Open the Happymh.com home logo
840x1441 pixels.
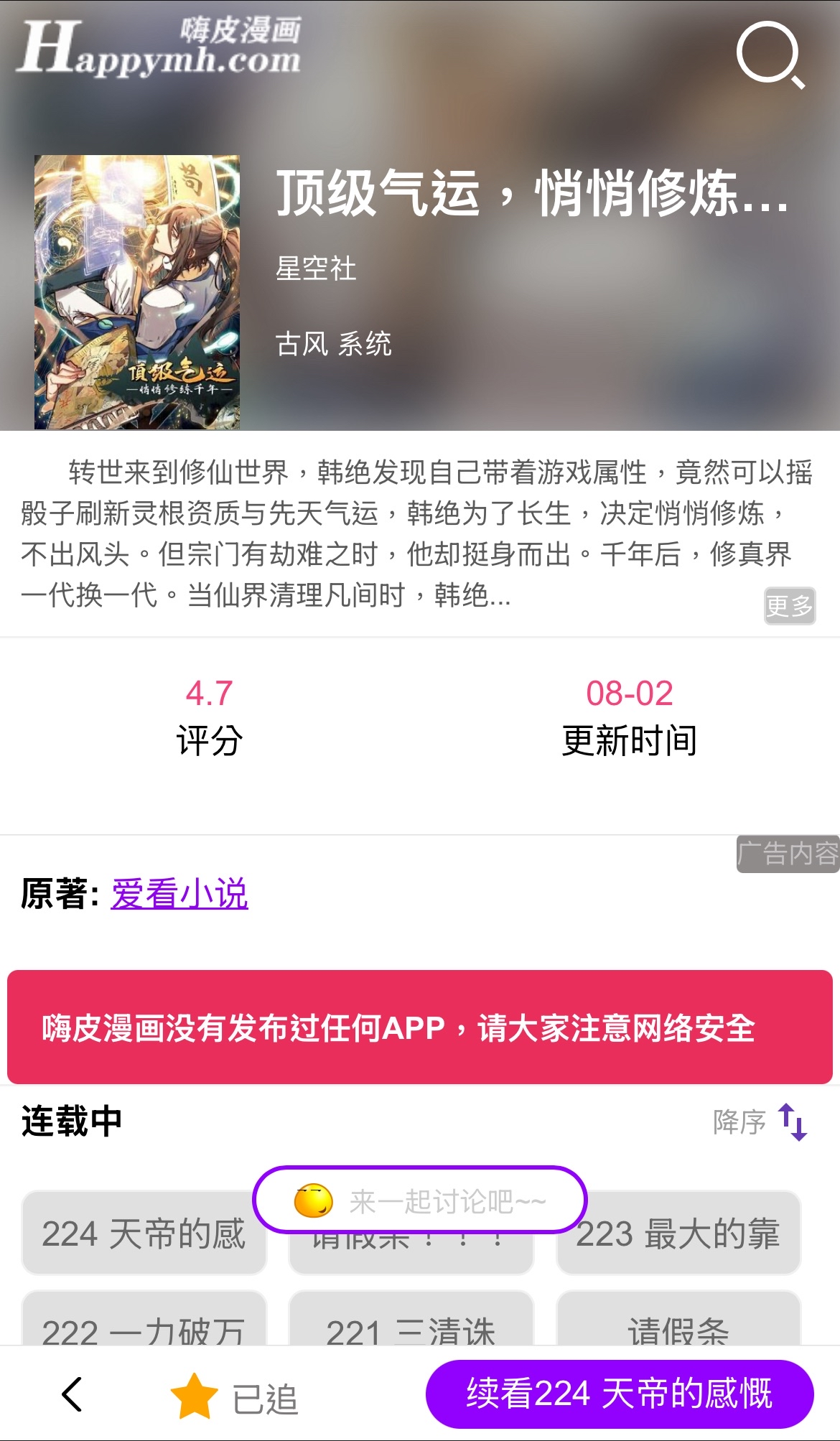click(x=159, y=49)
